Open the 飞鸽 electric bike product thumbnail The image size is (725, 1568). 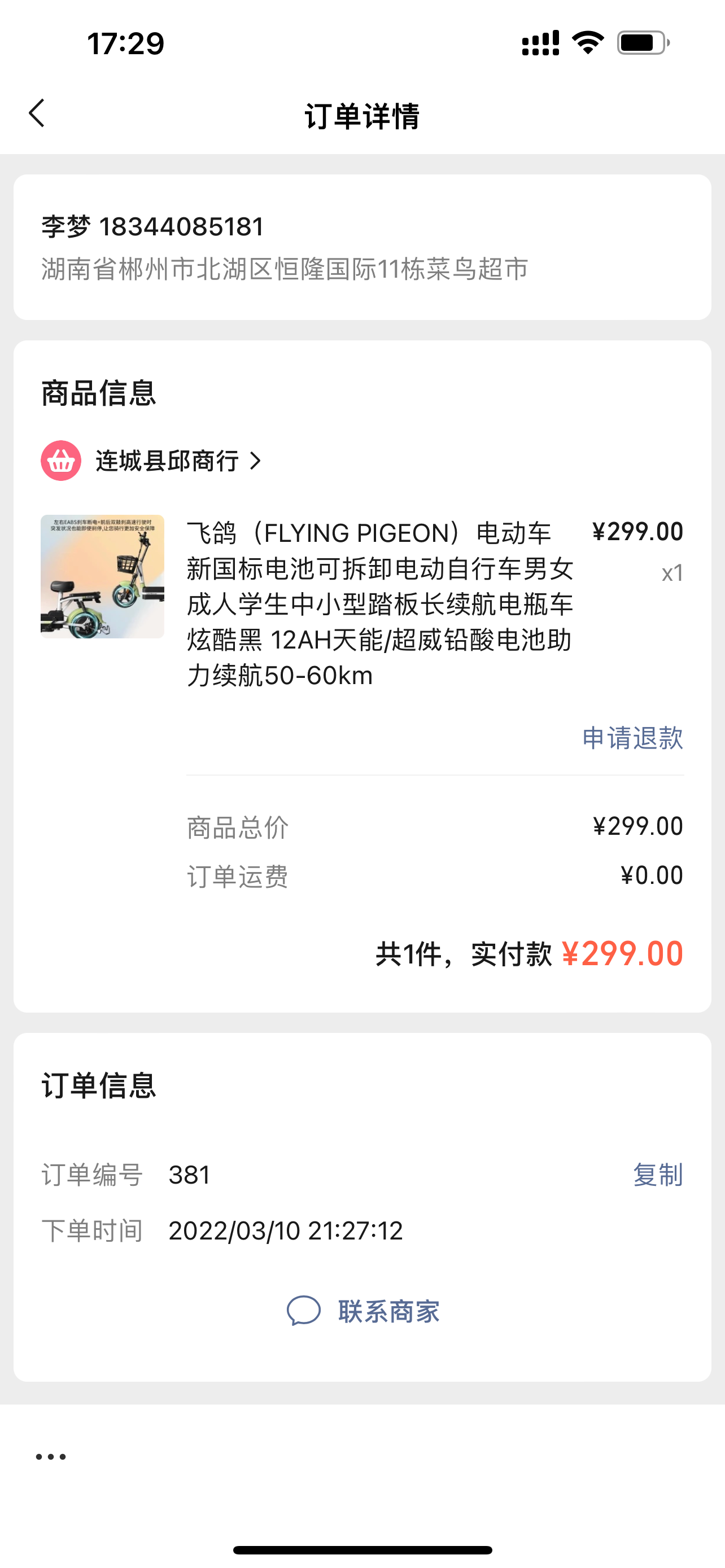[x=102, y=576]
